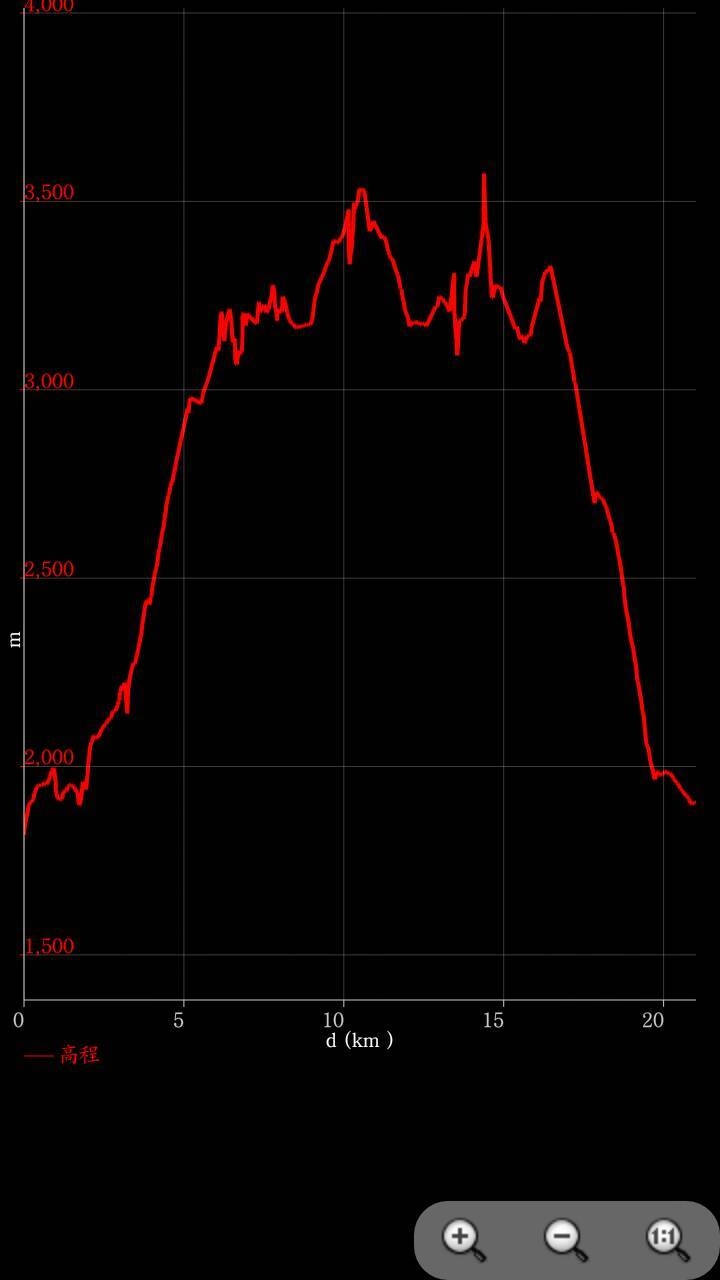Zoom in on the elevation chart

pos(463,1240)
